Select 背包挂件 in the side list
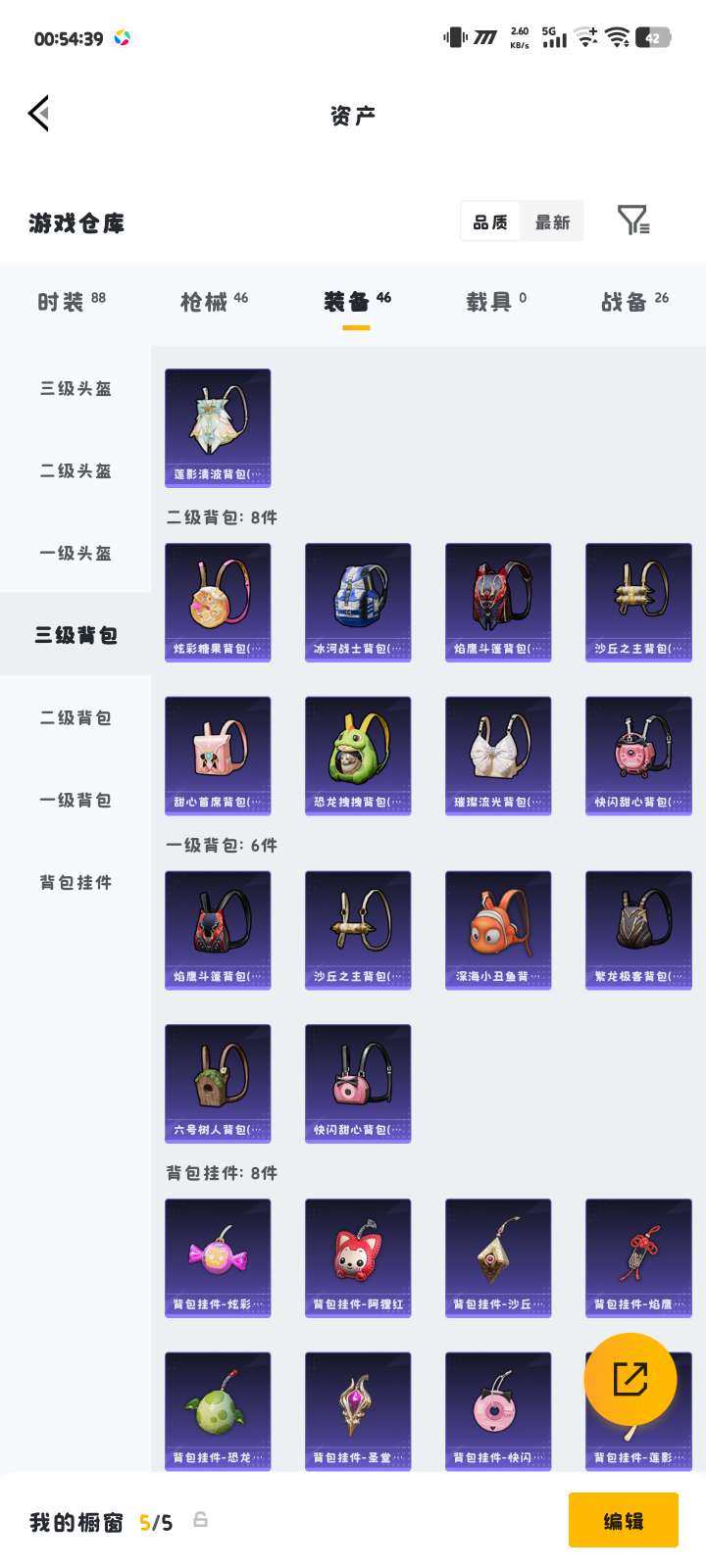The image size is (706, 1568). [x=76, y=882]
